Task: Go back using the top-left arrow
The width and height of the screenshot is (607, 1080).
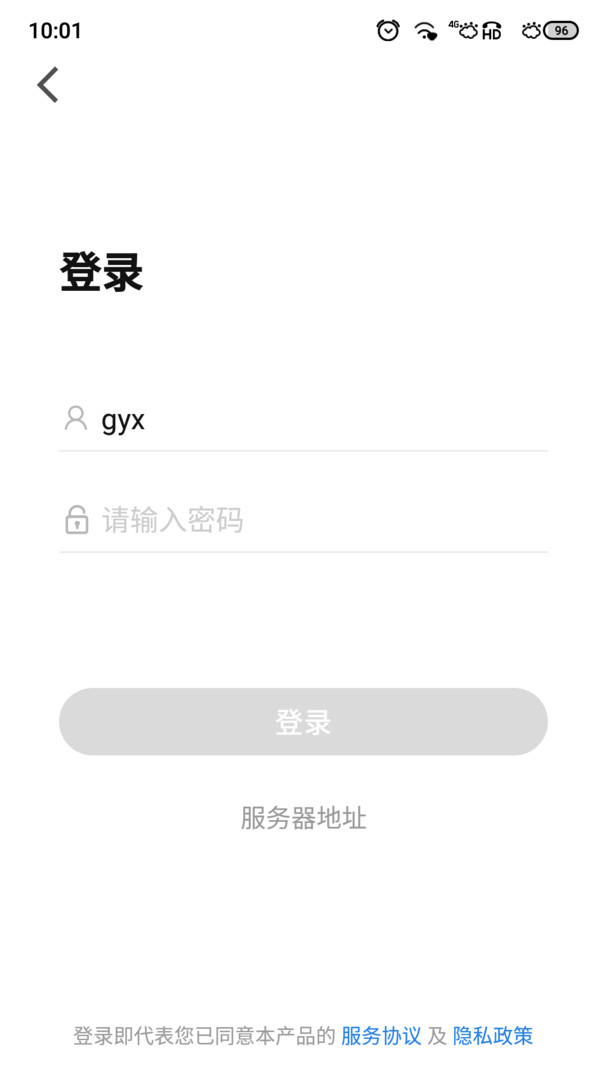Action: tap(48, 85)
